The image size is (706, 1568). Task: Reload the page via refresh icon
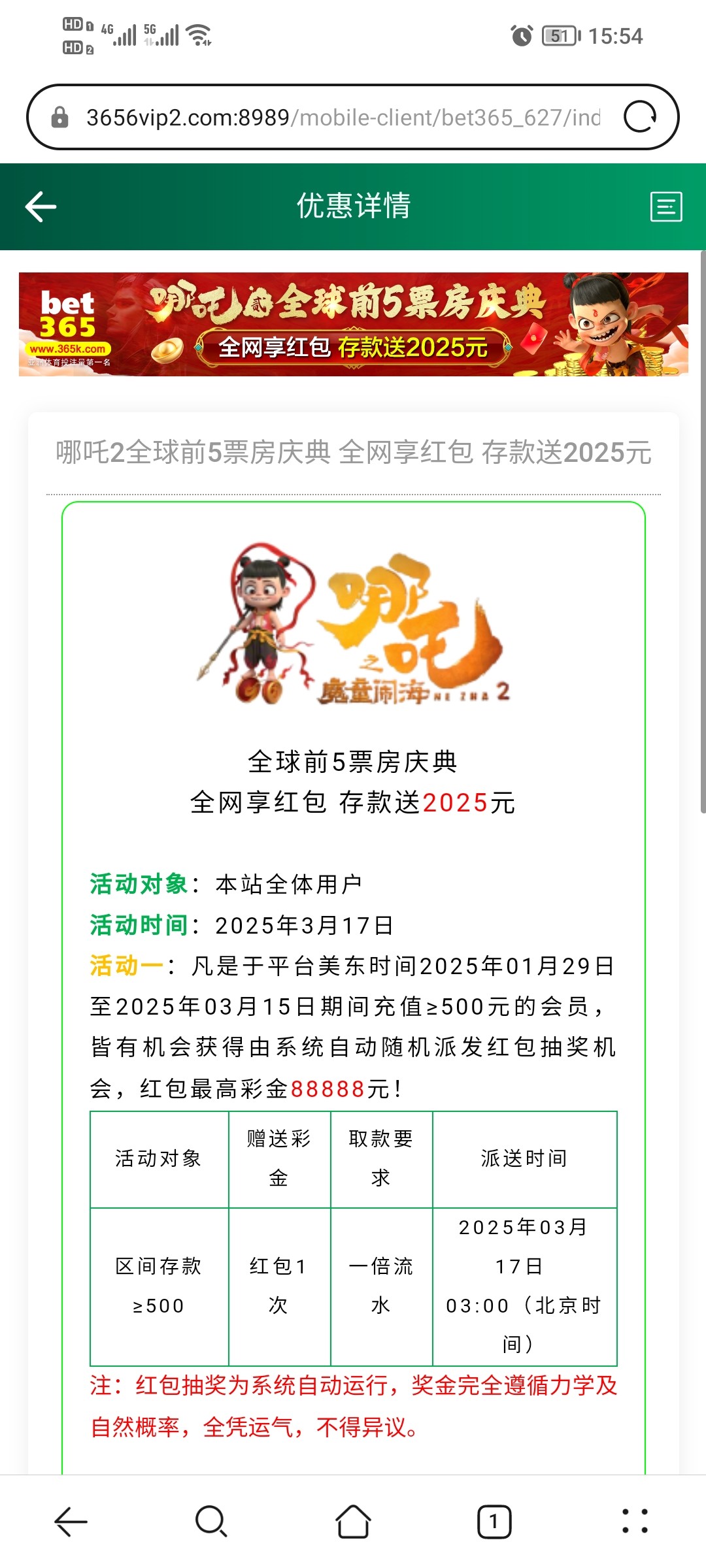coord(639,118)
